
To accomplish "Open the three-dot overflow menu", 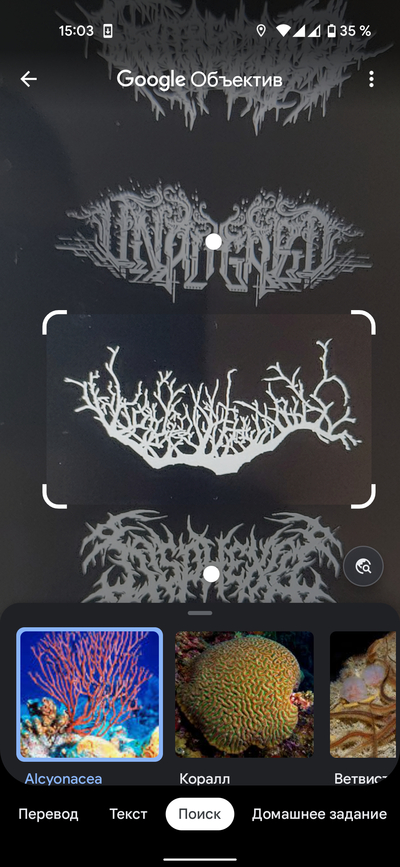I will tap(371, 80).
